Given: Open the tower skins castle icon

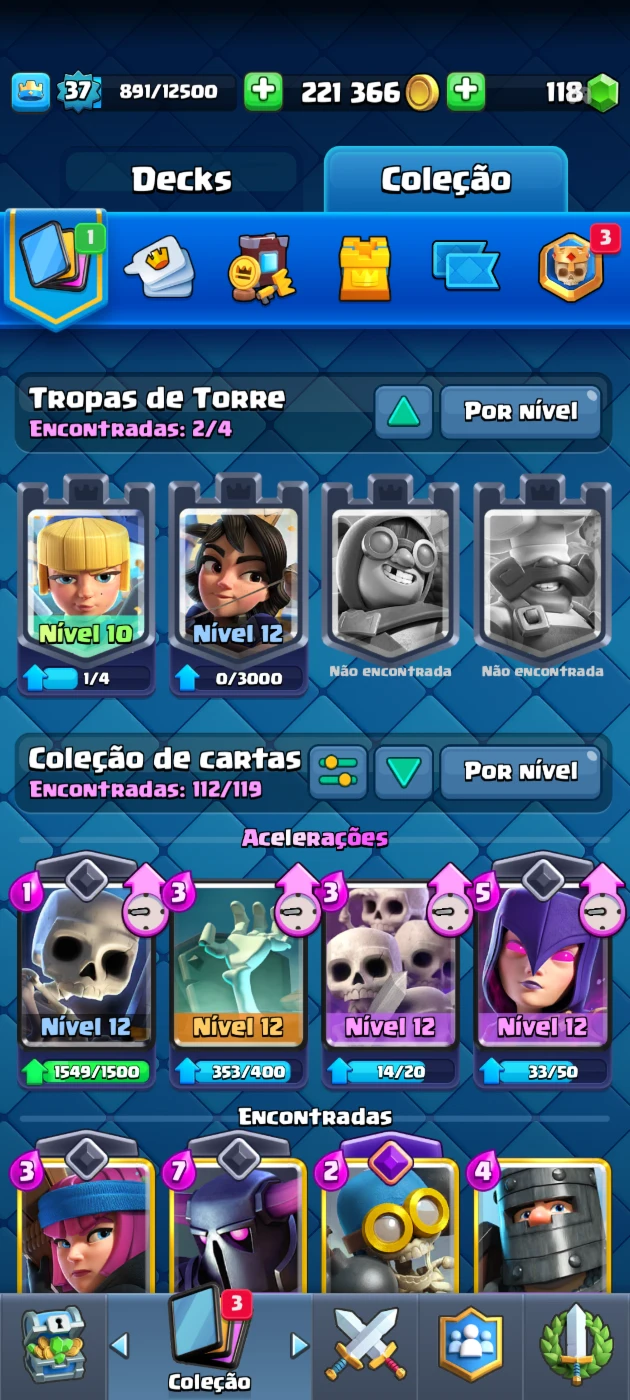Looking at the screenshot, I should (364, 268).
